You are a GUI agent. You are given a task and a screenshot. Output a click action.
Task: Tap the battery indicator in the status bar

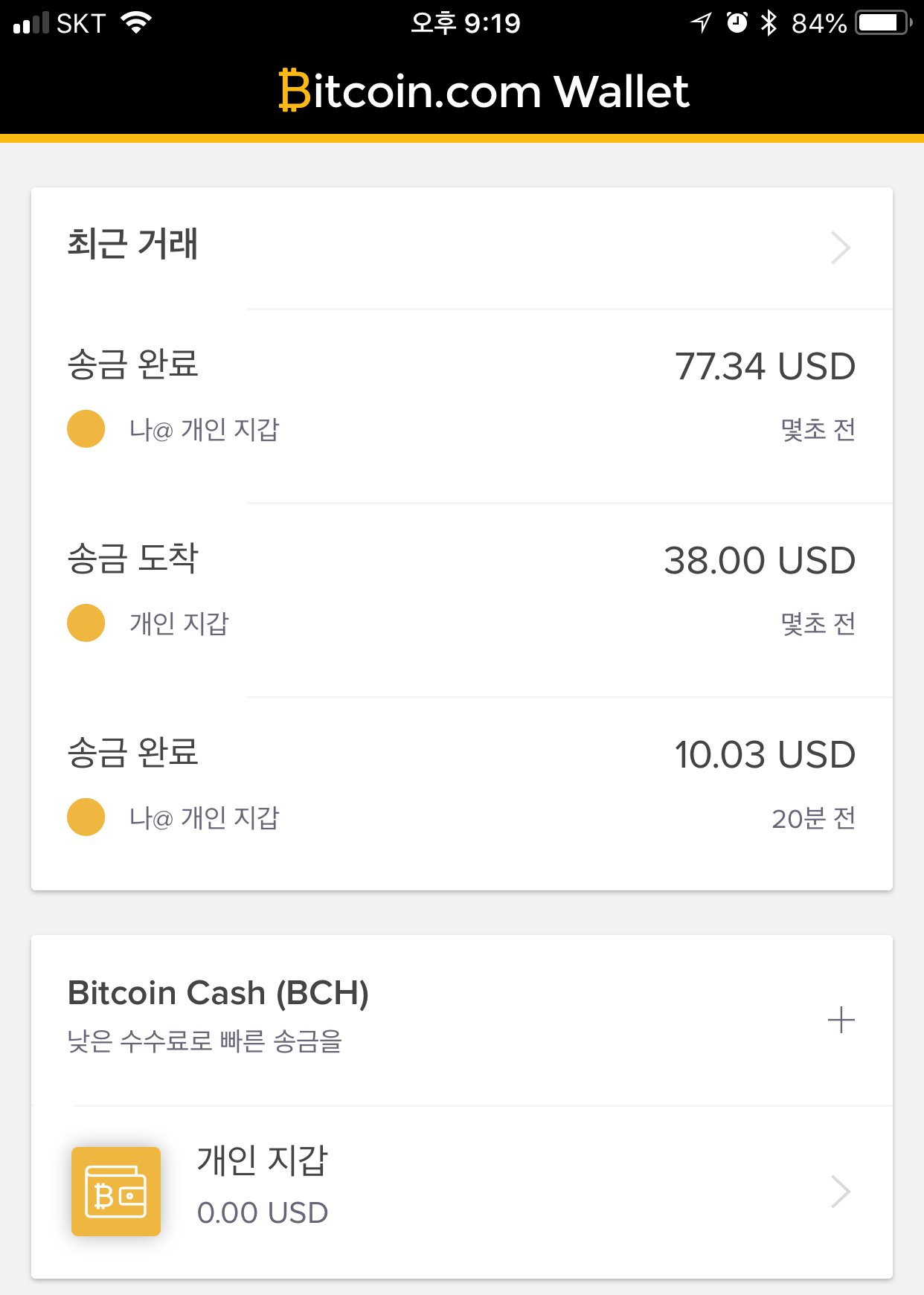click(879, 22)
